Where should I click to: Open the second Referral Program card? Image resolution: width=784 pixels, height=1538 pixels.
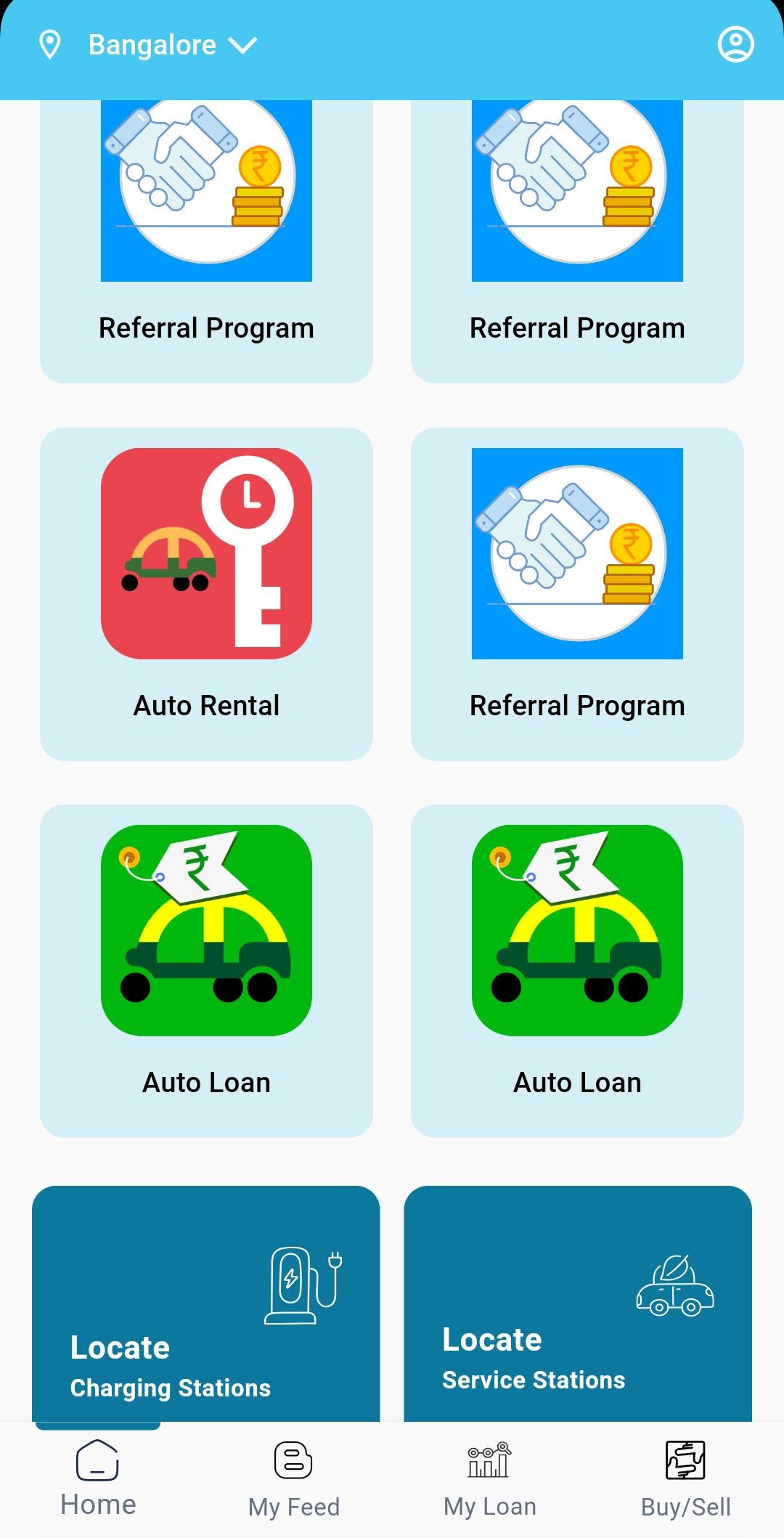tap(578, 240)
